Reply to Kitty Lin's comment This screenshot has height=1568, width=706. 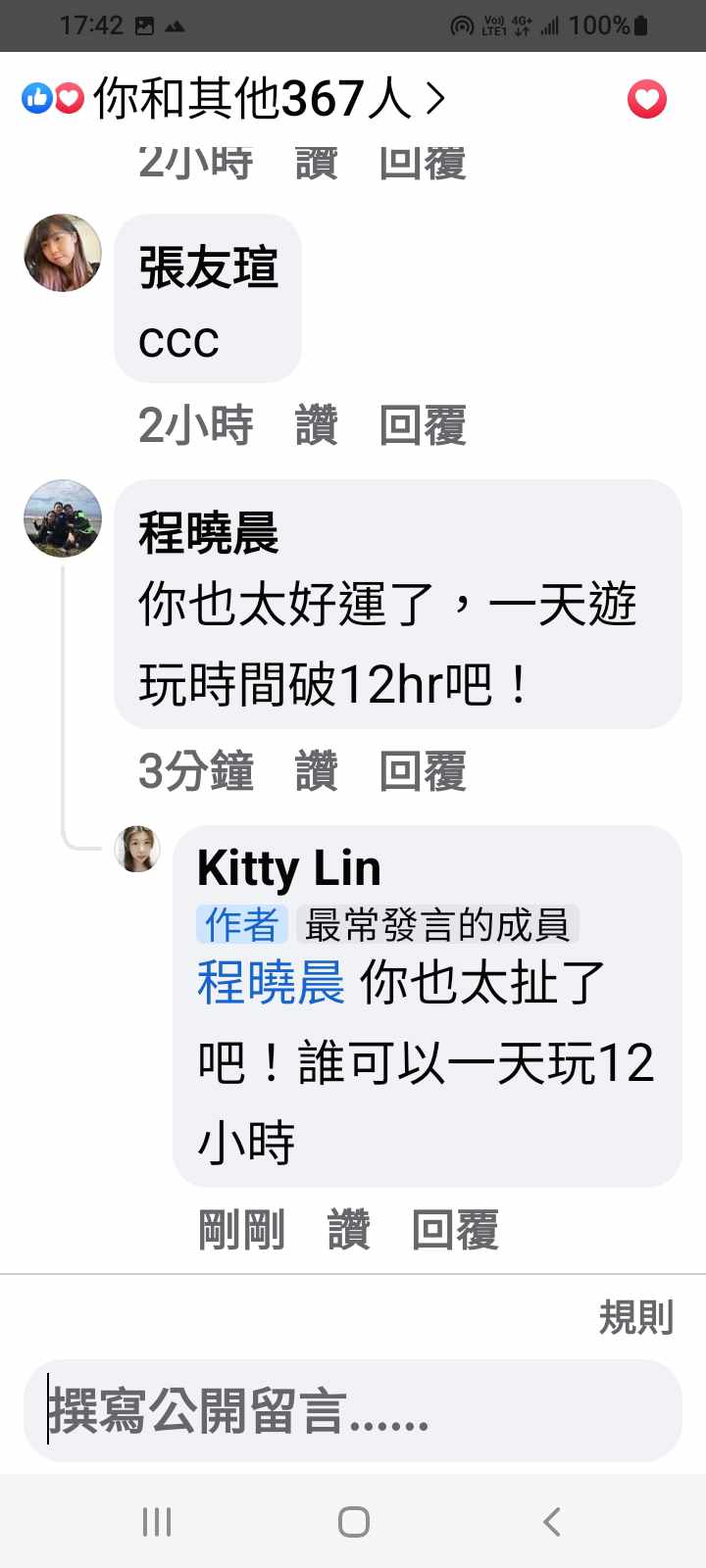[455, 1230]
